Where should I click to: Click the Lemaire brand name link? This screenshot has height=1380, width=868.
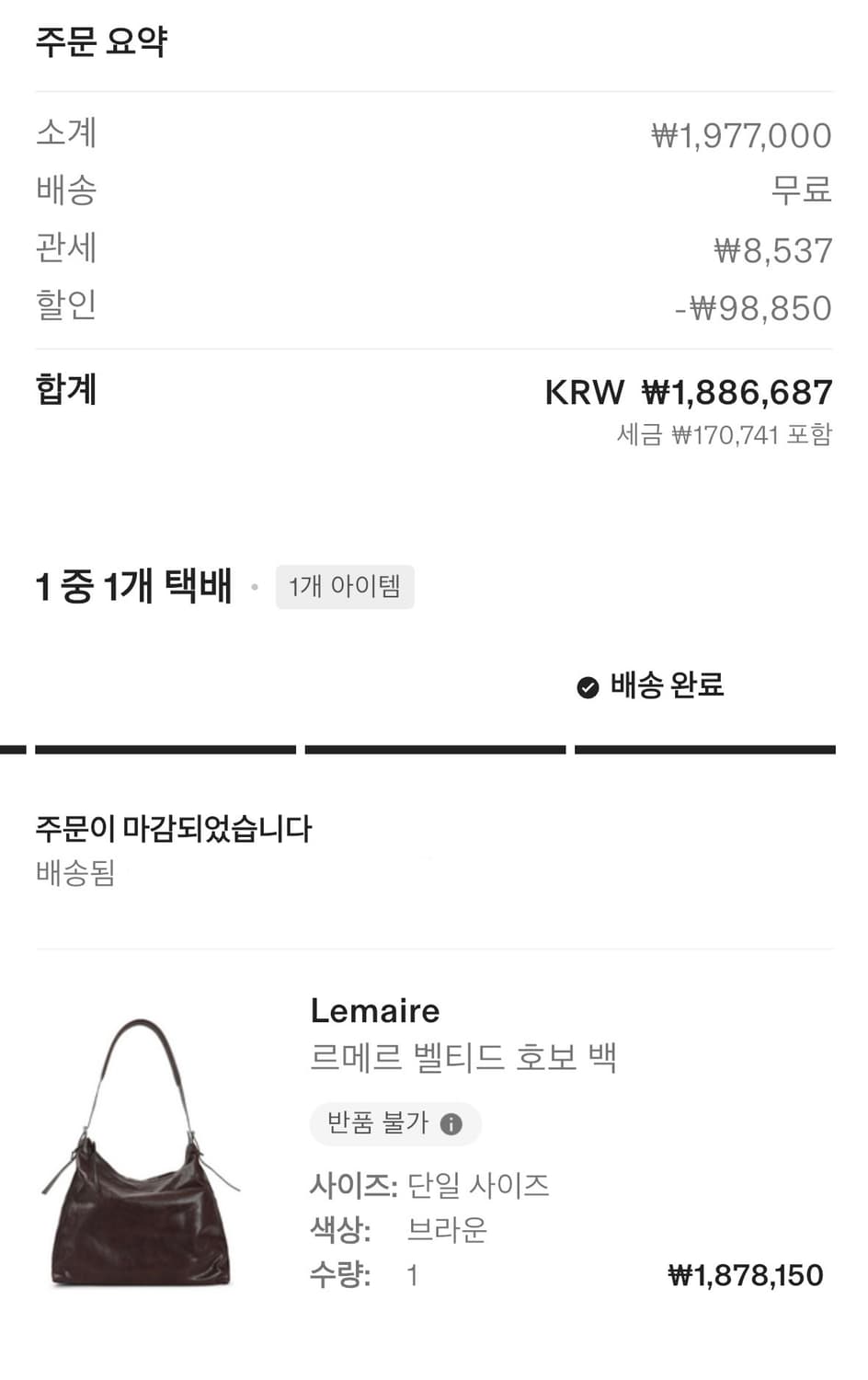click(373, 1010)
